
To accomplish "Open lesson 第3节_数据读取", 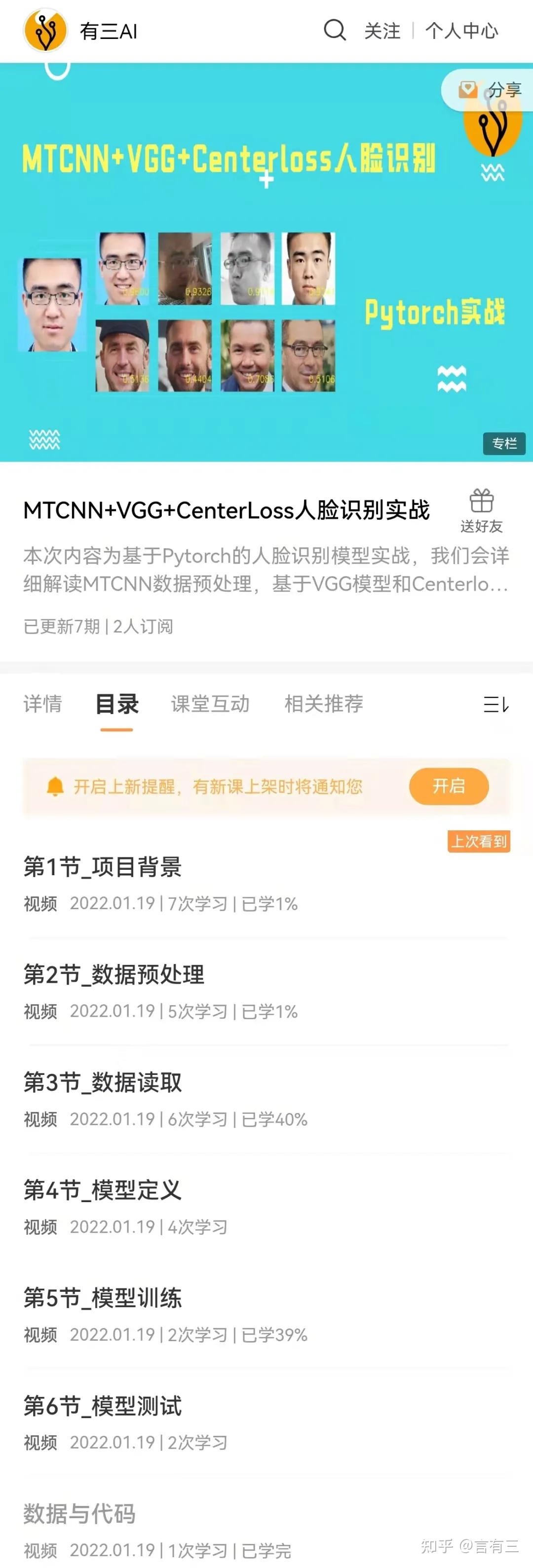I will pos(103,1082).
